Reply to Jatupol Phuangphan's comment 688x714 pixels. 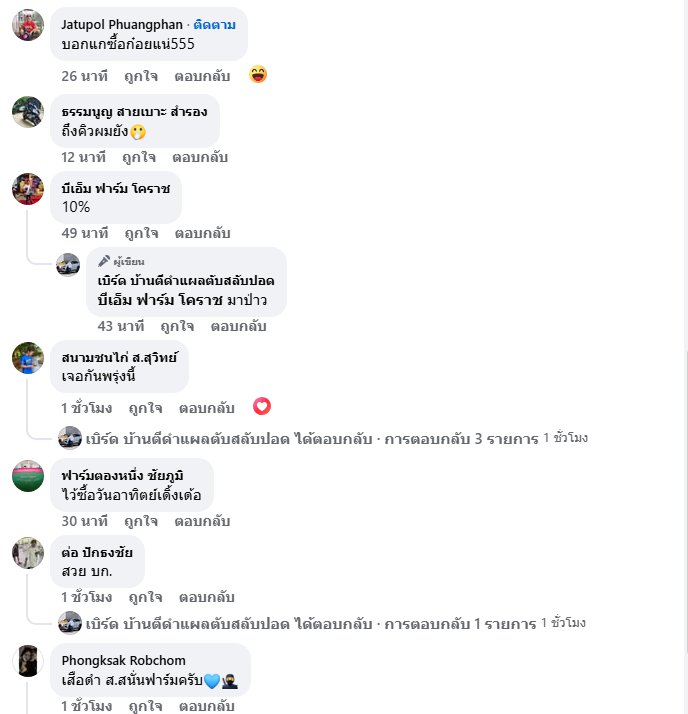point(202,75)
